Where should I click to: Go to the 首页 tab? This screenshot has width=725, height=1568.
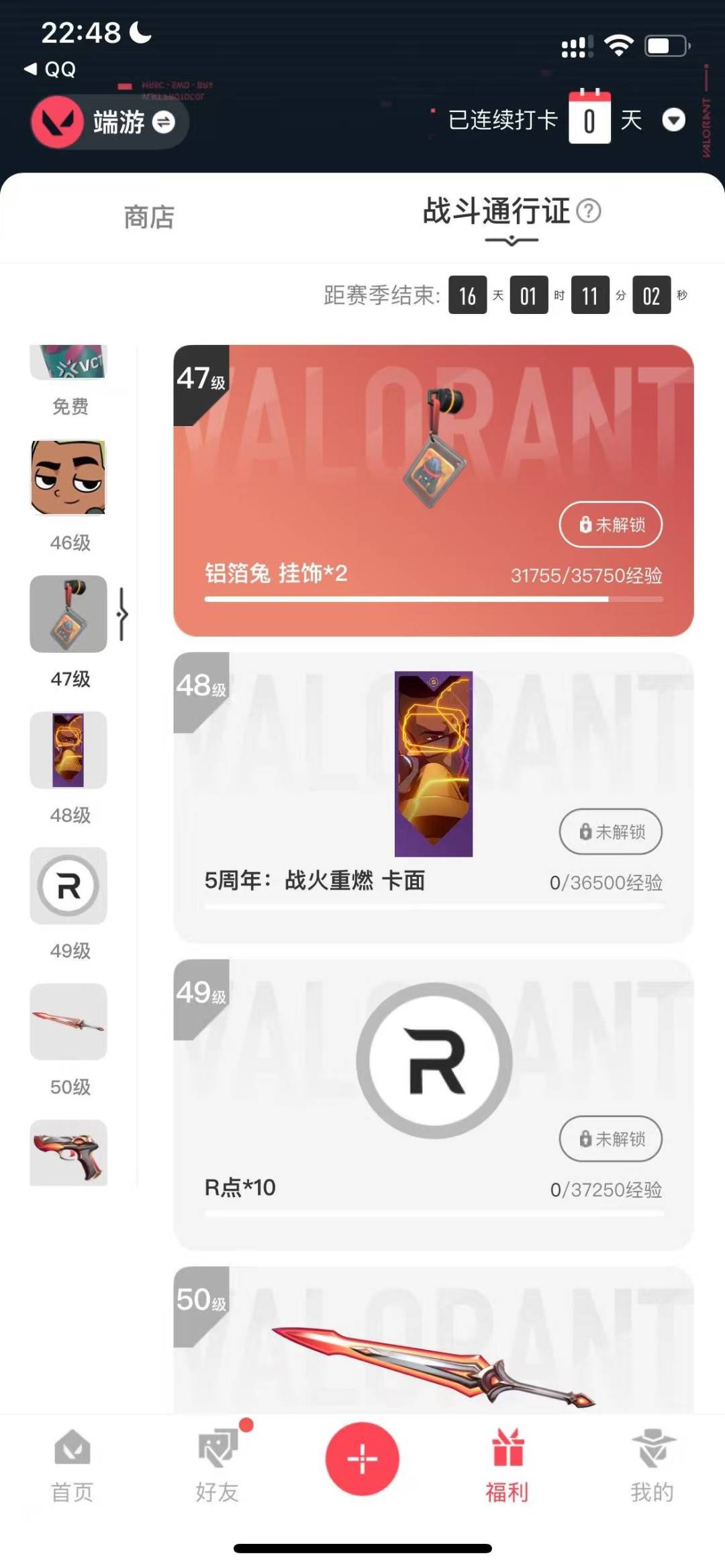(72, 1466)
